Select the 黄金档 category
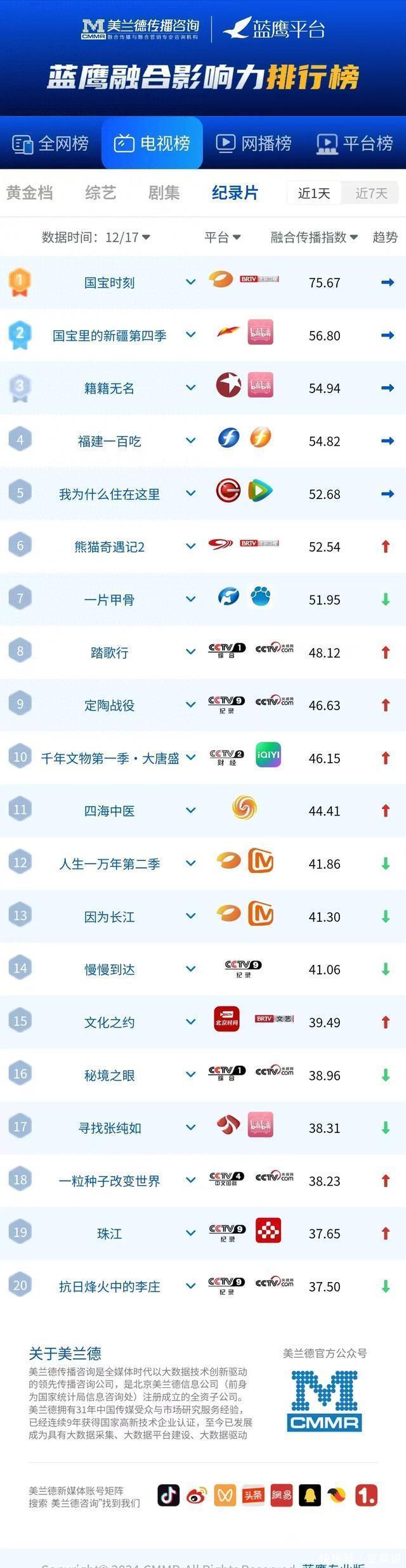 (29, 193)
